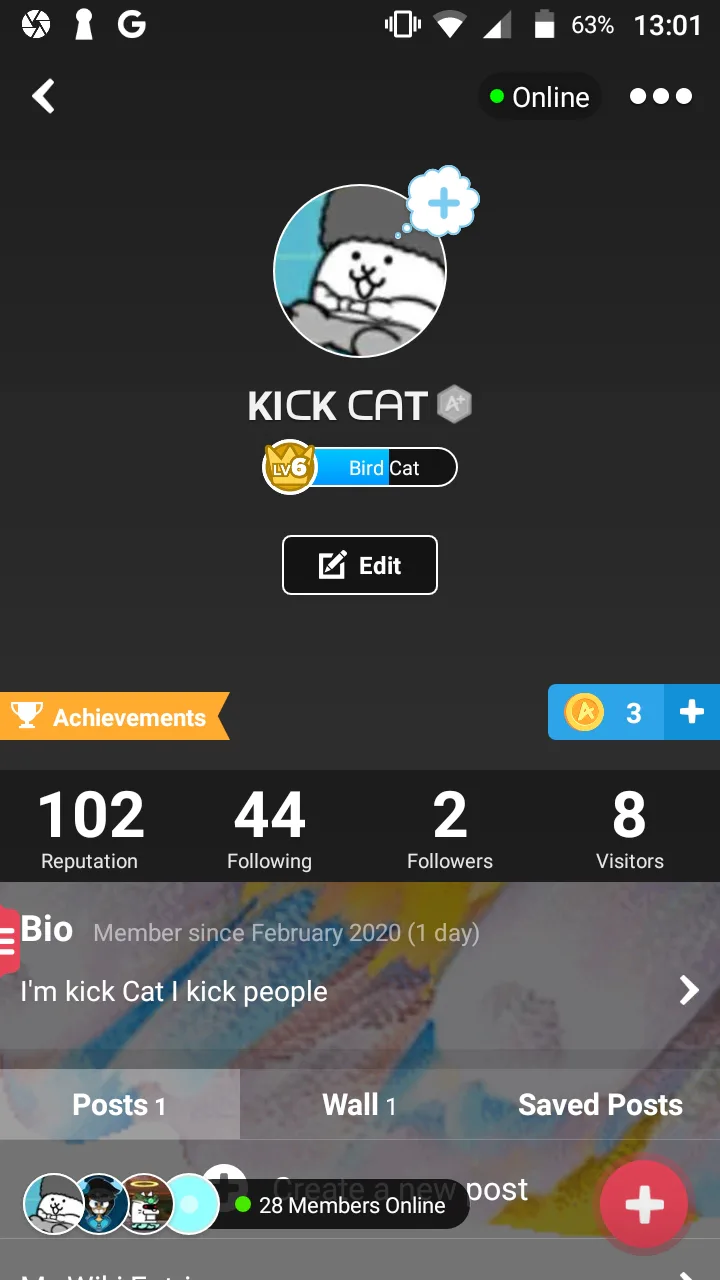Tap the red plus floating button
The image size is (720, 1280).
(x=644, y=1205)
